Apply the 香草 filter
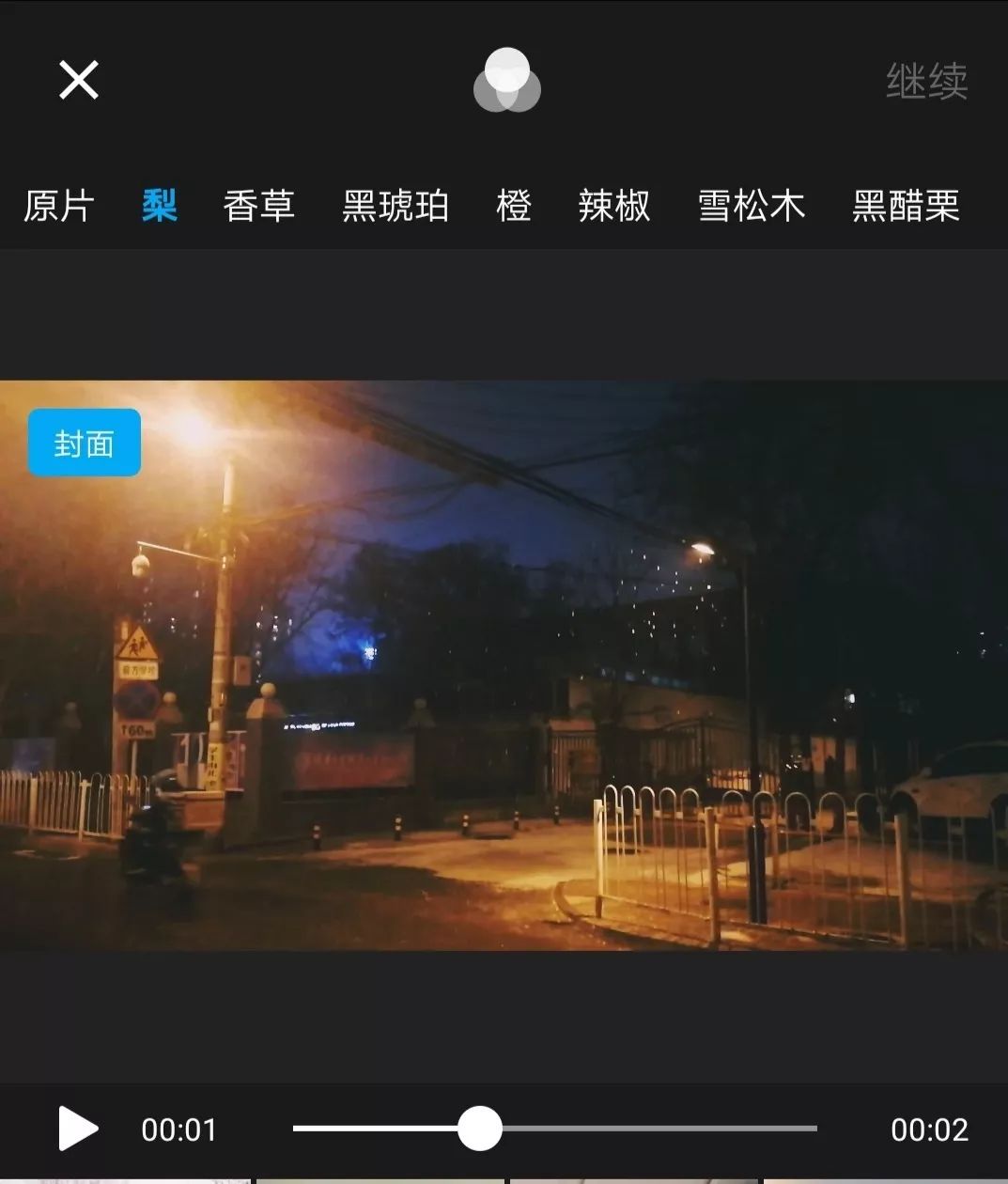 (259, 207)
